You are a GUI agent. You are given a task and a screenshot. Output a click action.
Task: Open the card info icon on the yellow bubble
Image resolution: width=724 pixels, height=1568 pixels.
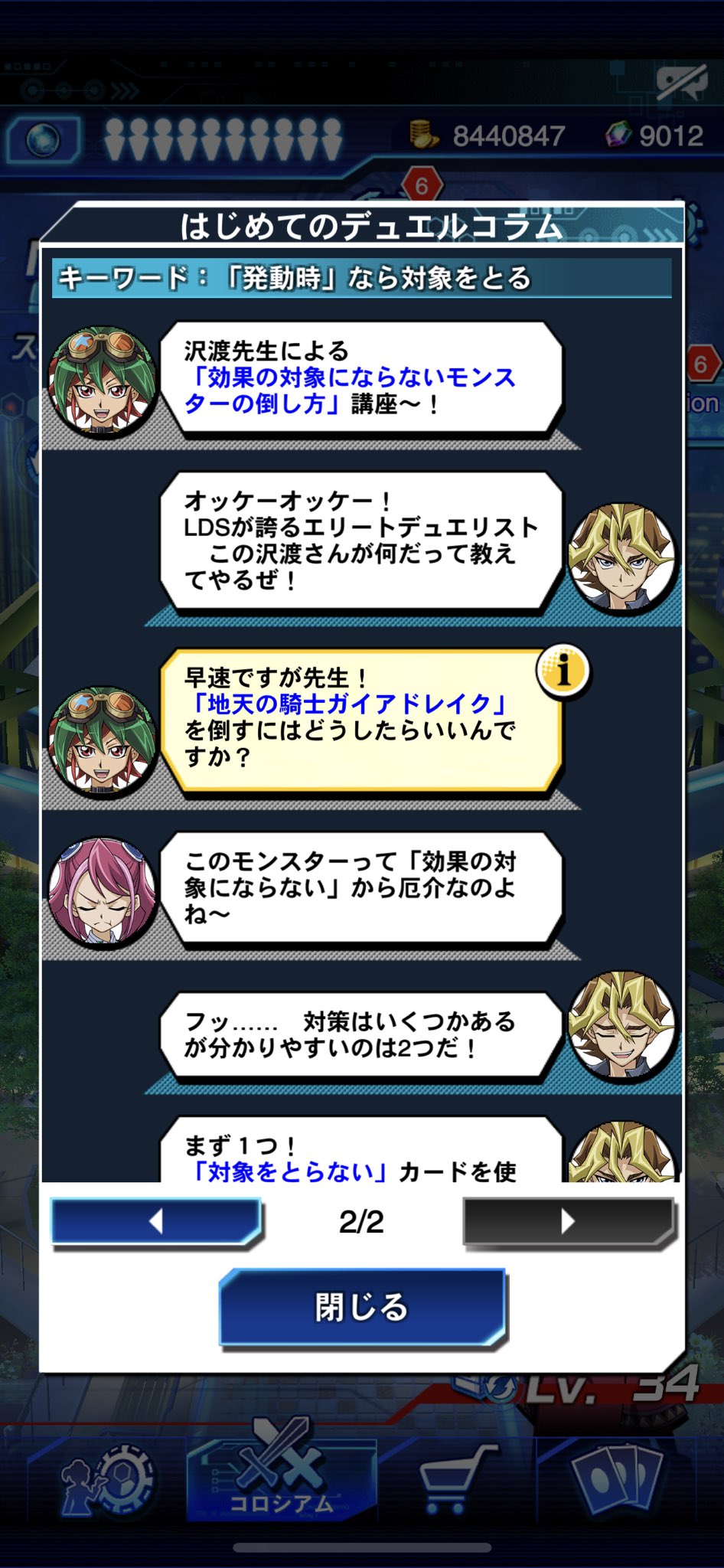click(x=563, y=671)
